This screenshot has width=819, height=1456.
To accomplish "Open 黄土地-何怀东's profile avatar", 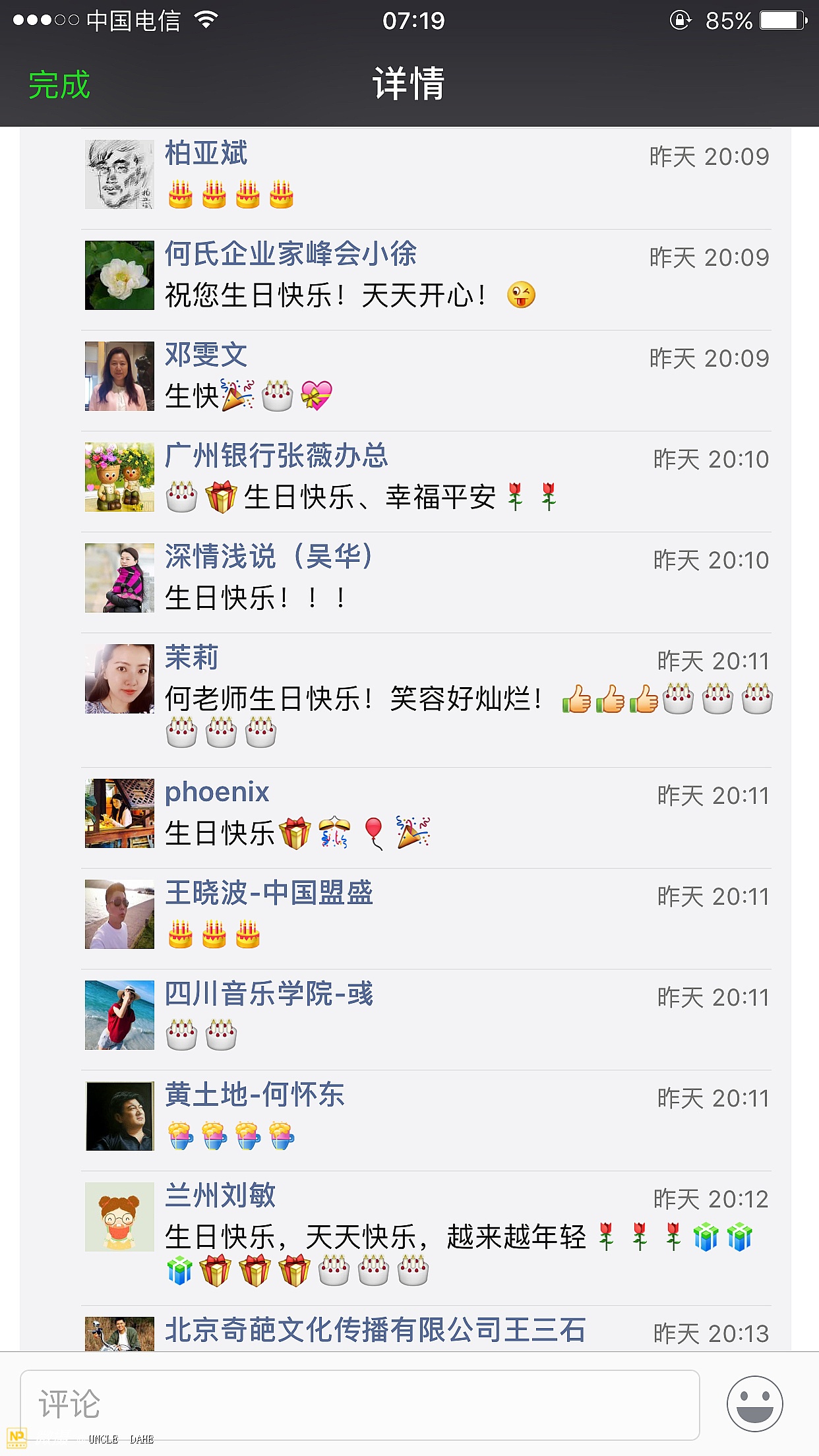I will pos(119,1116).
